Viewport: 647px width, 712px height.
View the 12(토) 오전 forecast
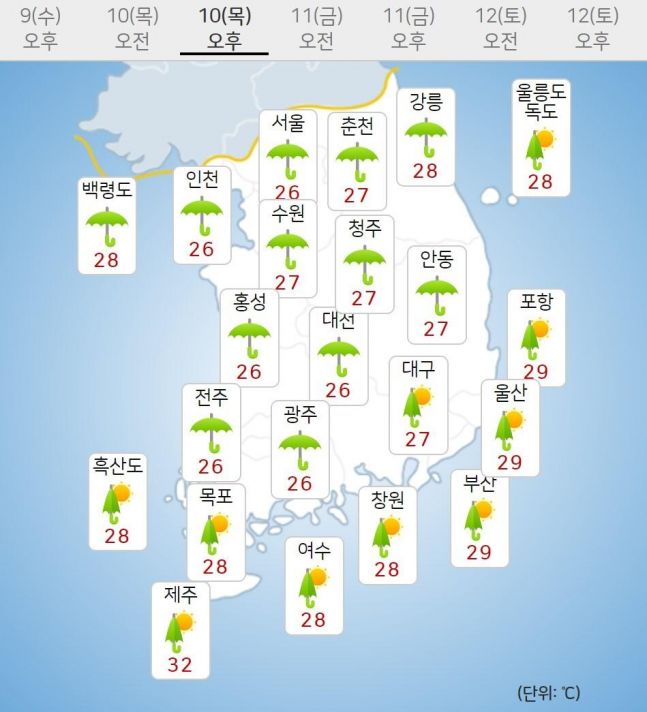pos(500,28)
